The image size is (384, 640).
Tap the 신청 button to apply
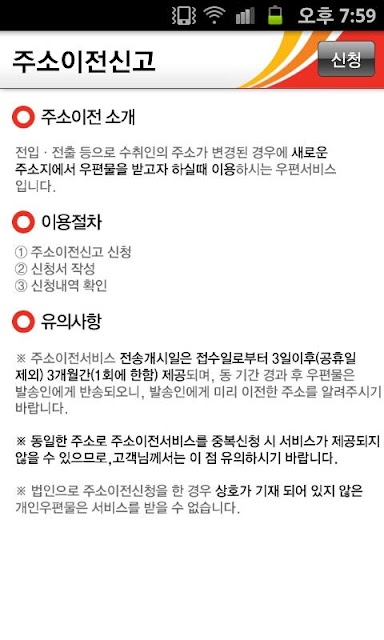click(346, 59)
